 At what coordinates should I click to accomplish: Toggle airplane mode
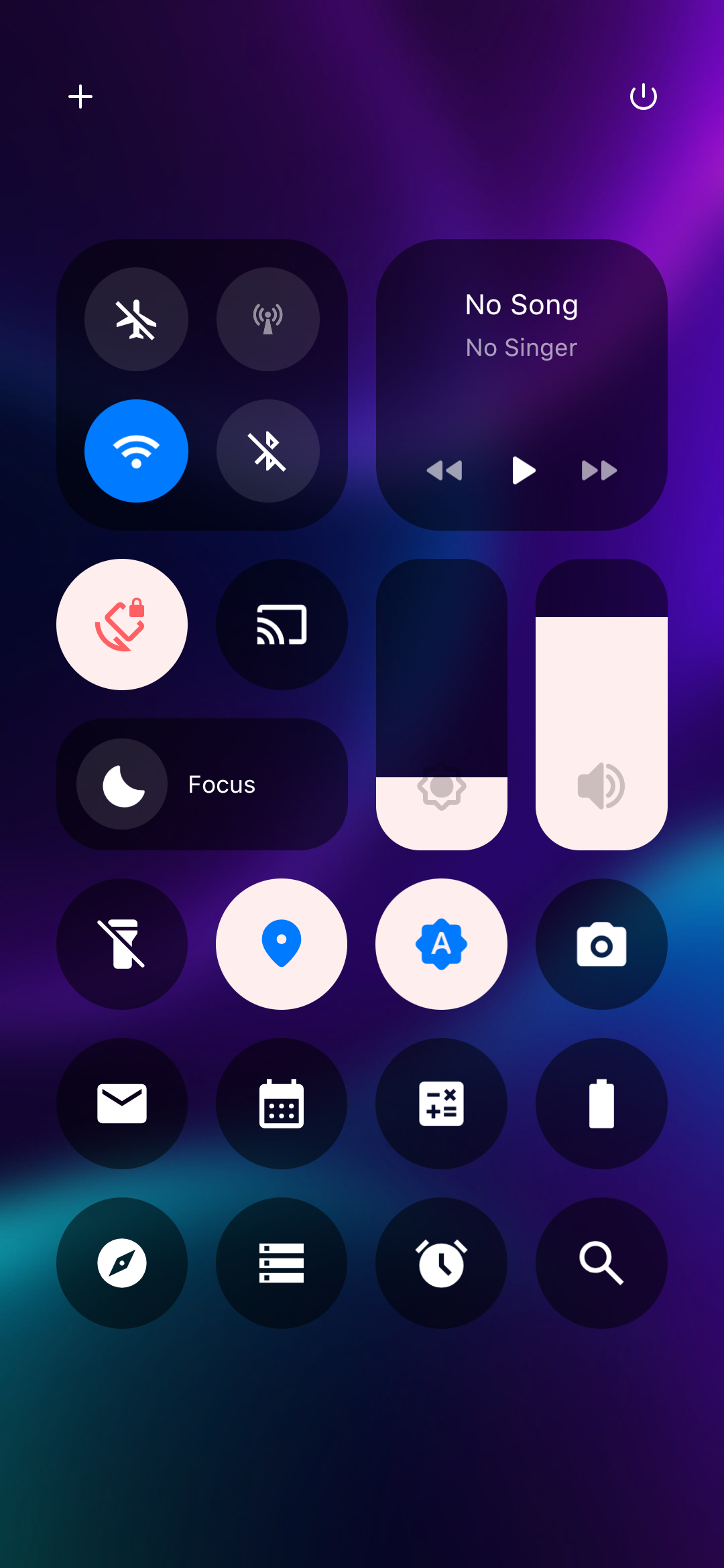coord(136,319)
